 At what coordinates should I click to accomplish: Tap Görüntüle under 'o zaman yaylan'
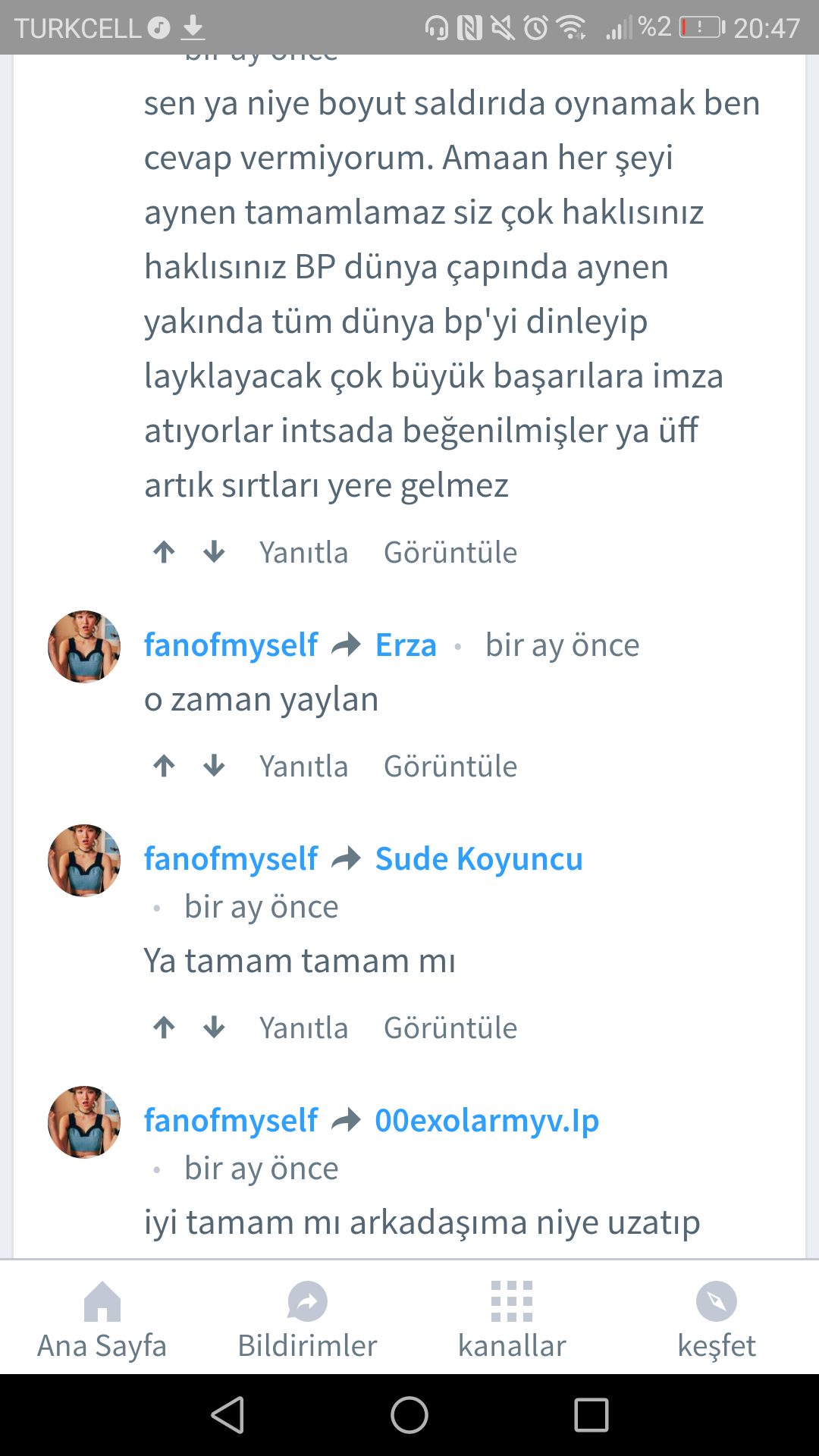[450, 766]
